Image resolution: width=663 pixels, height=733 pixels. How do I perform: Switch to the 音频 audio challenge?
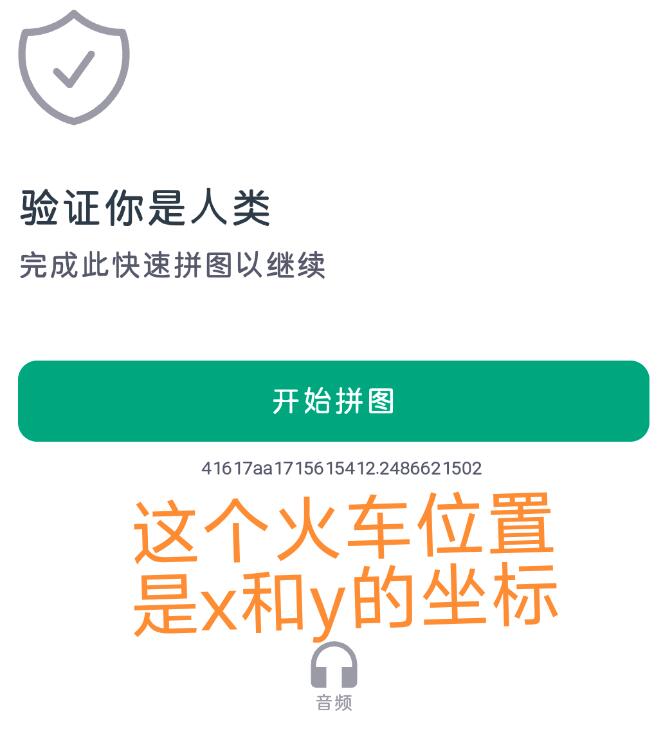pos(333,676)
